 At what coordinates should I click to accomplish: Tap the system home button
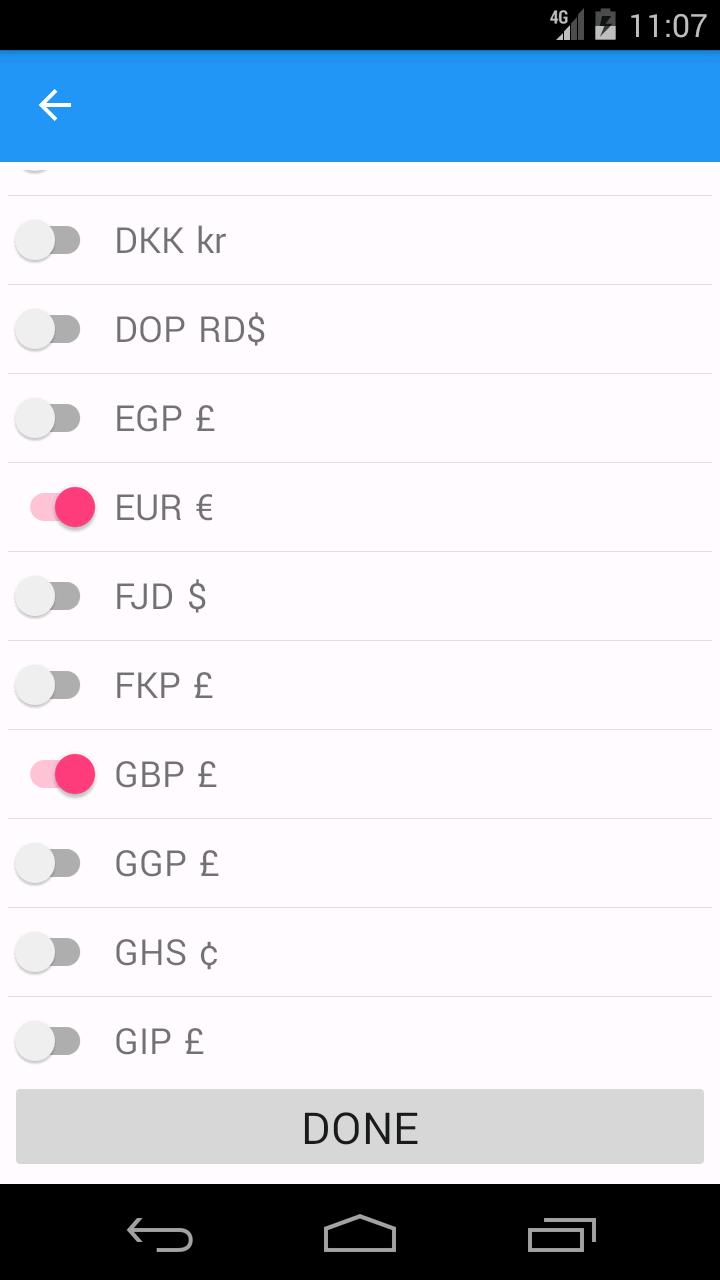point(360,1234)
